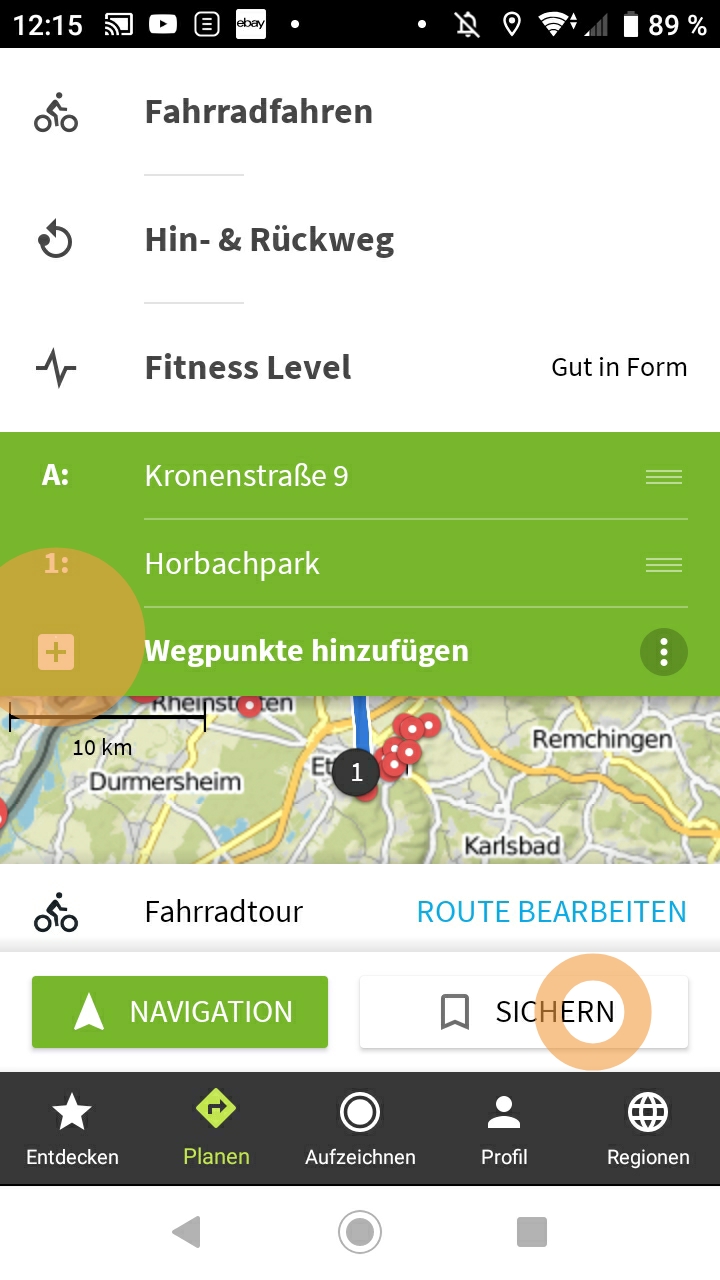Open the Fitness Level setting

(x=360, y=368)
